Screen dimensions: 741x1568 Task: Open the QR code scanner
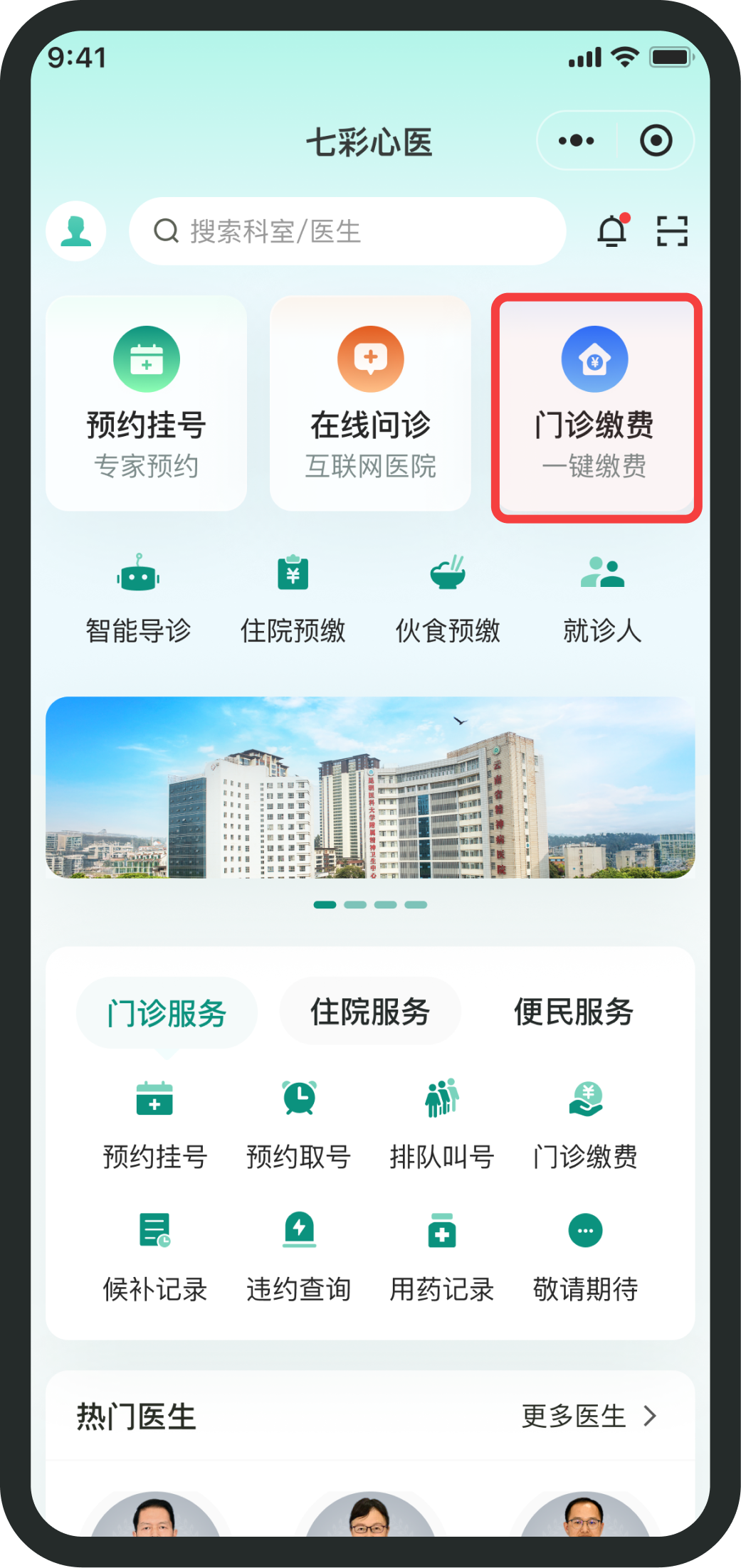[672, 231]
